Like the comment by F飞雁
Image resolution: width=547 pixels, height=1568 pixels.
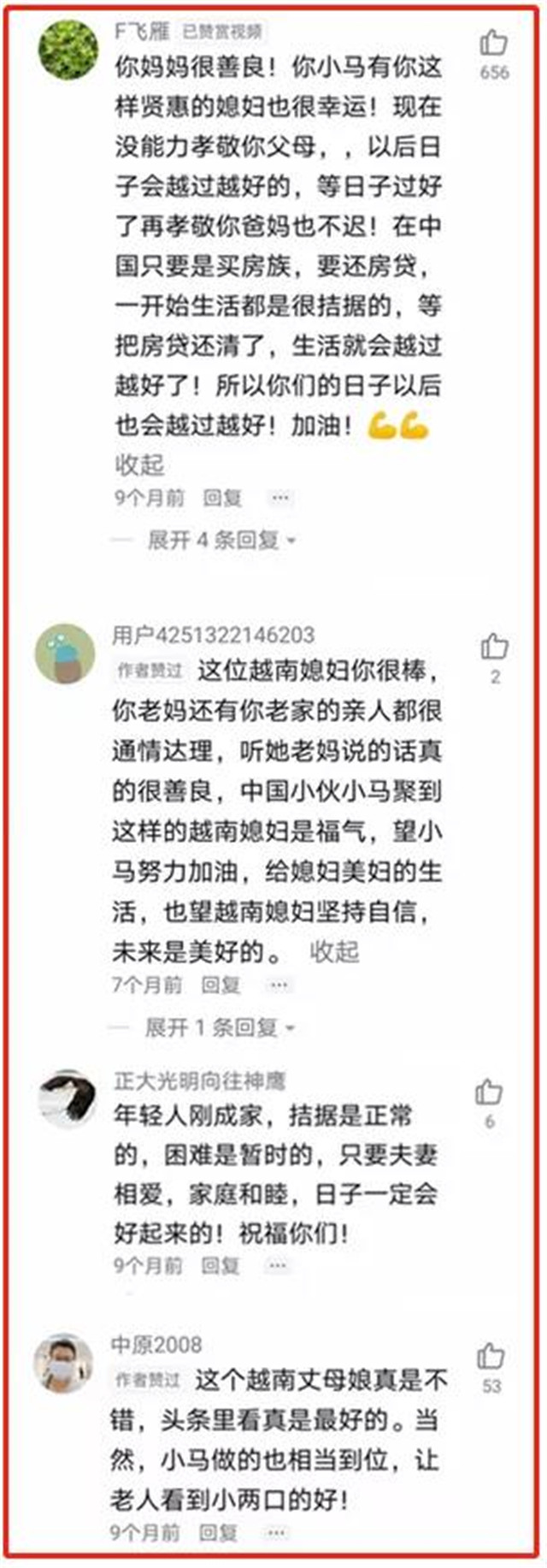point(493,43)
